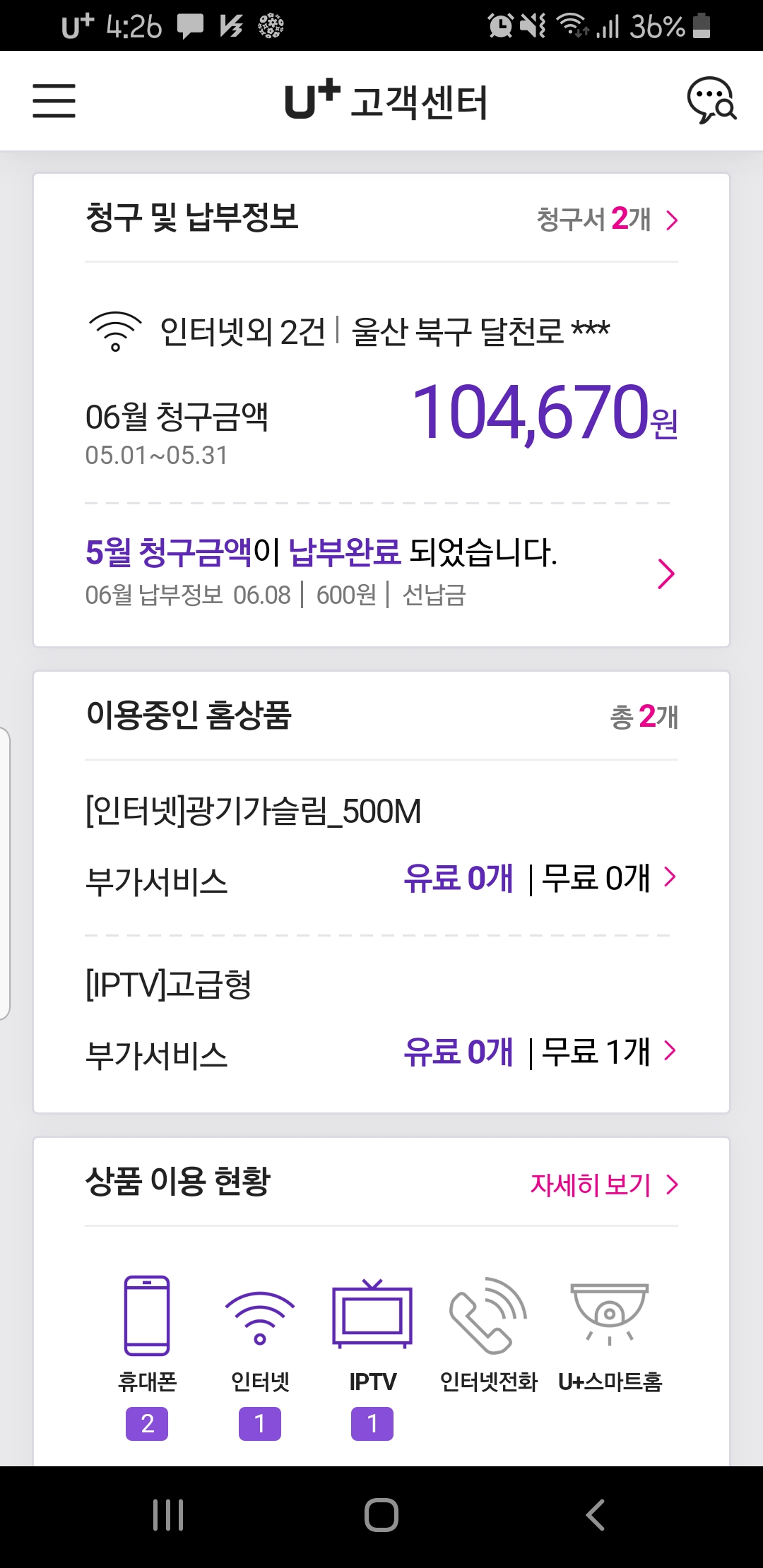Open recent apps from navigation bar
This screenshot has width=763, height=1568.
click(x=168, y=1515)
